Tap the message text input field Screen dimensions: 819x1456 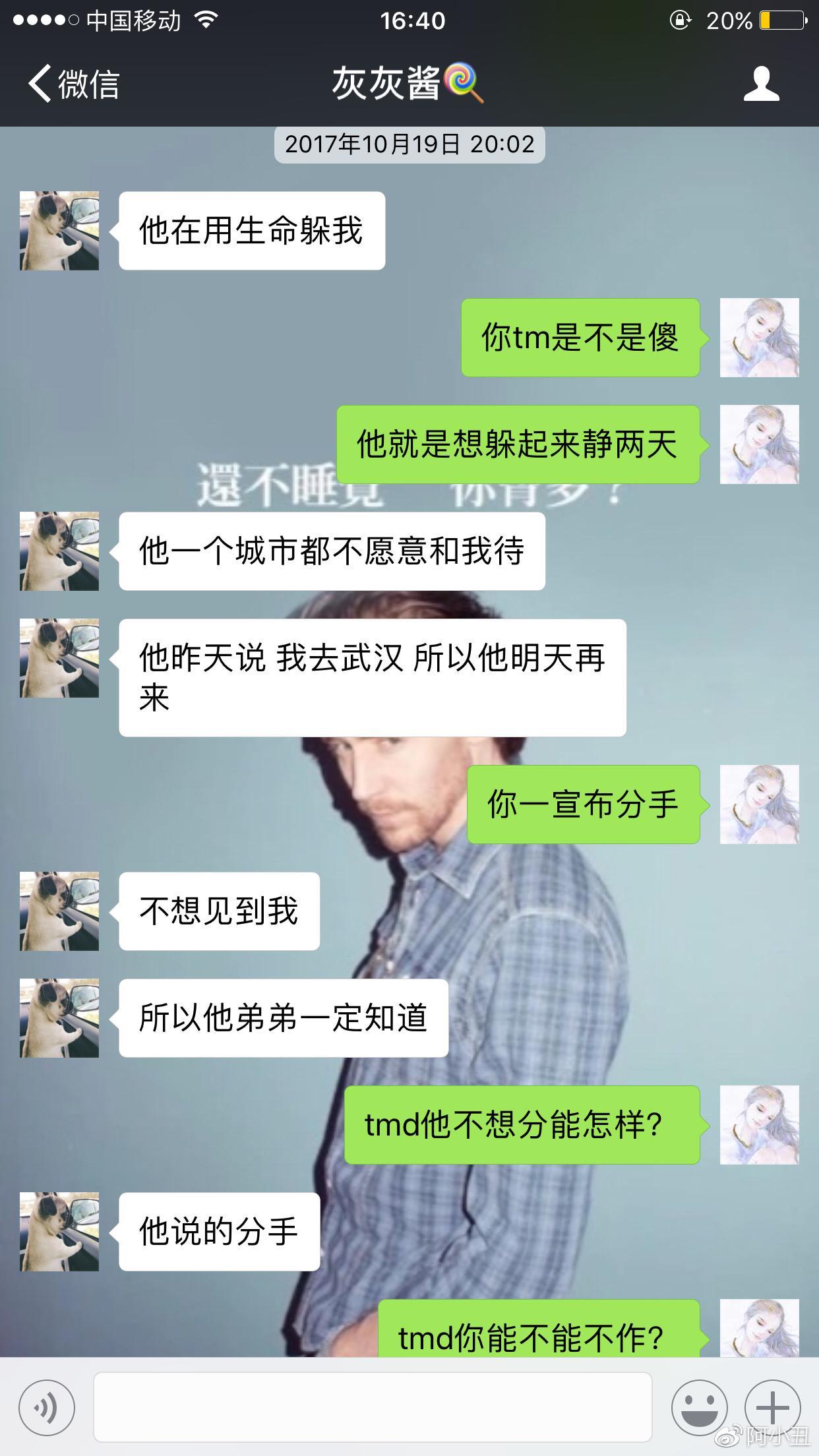373,1407
